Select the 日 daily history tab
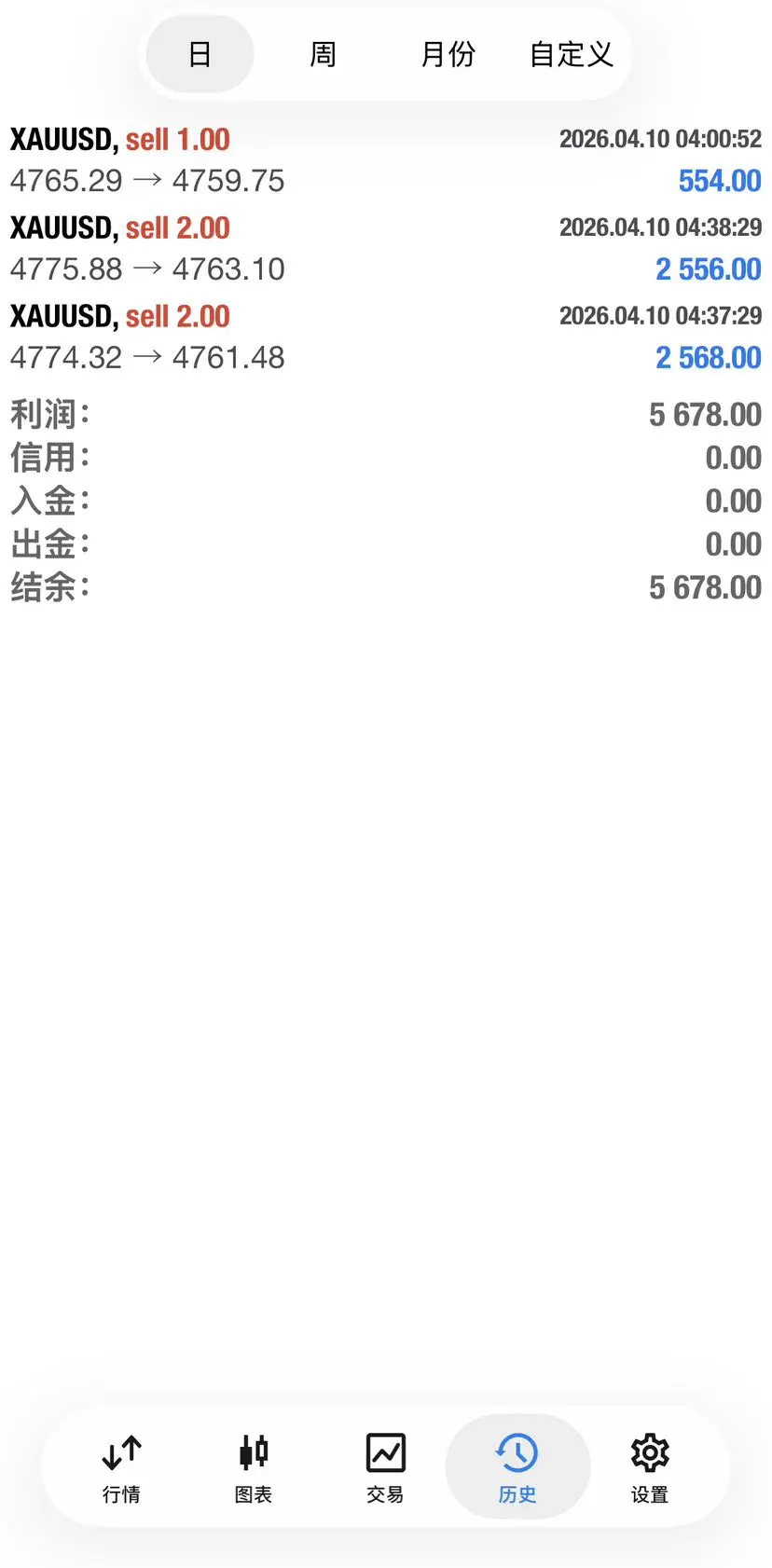 point(199,54)
